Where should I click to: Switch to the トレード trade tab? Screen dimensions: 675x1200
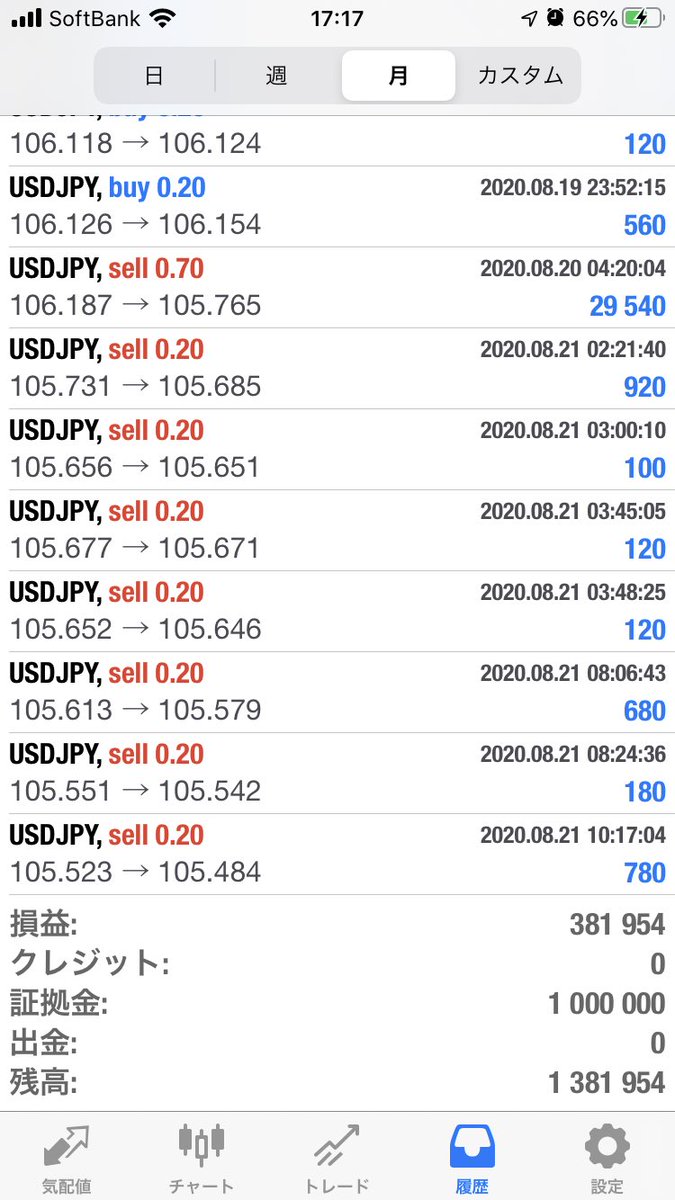pyautogui.click(x=336, y=1158)
